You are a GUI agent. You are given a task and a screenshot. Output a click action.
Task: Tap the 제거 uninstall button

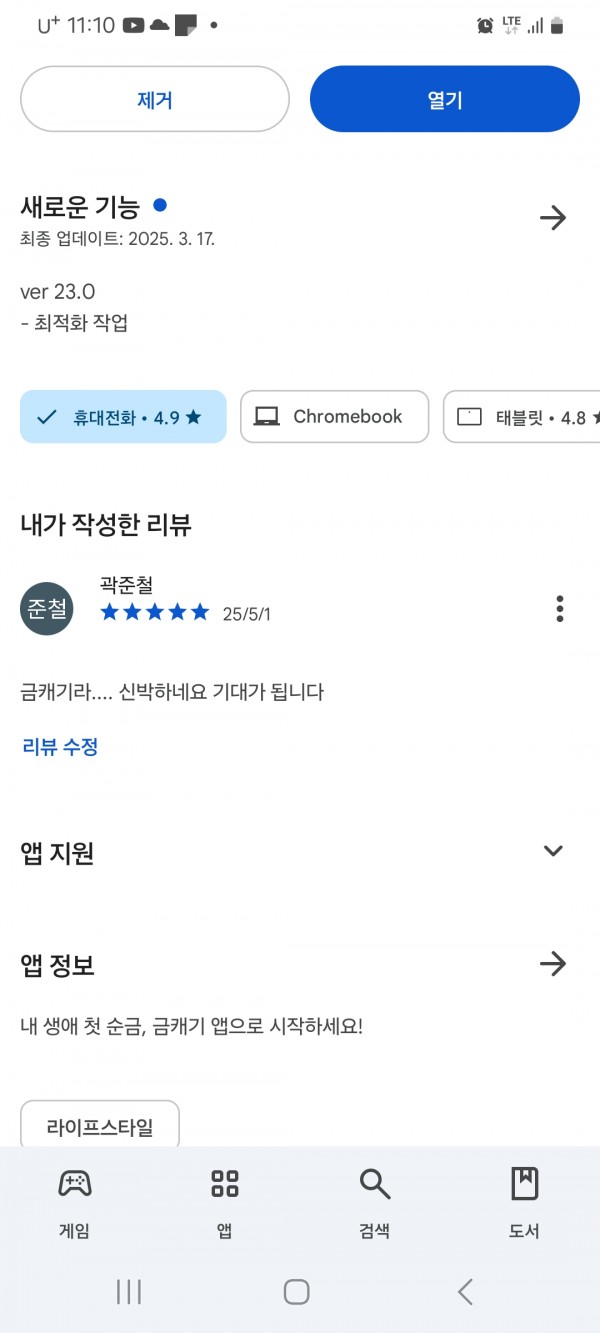coord(155,99)
